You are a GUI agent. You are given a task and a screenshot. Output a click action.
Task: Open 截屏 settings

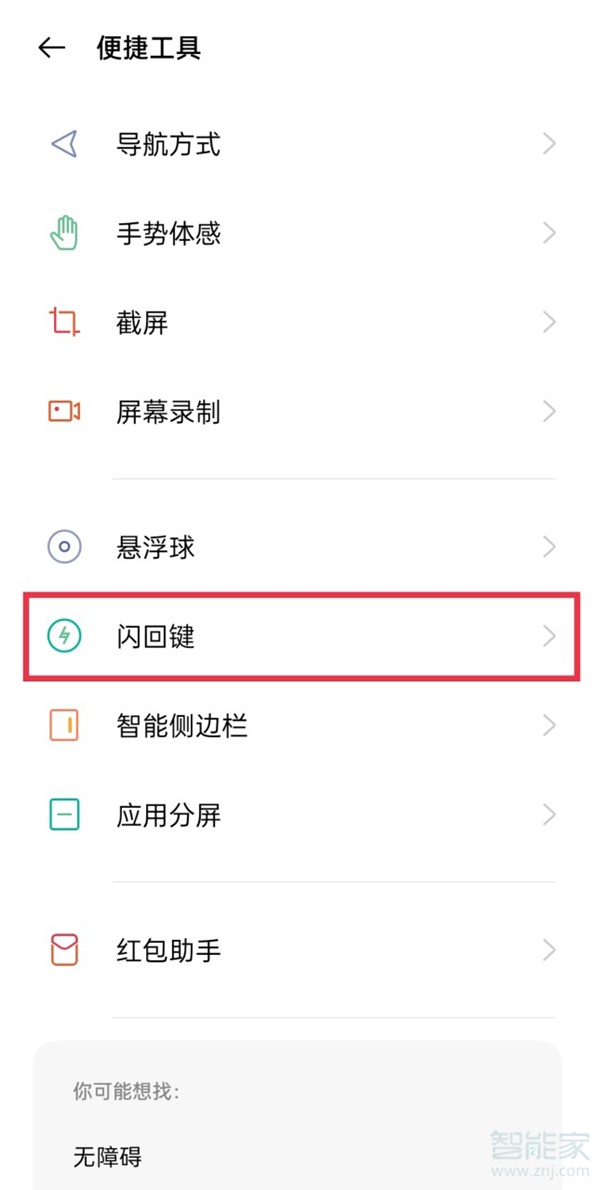[142, 323]
